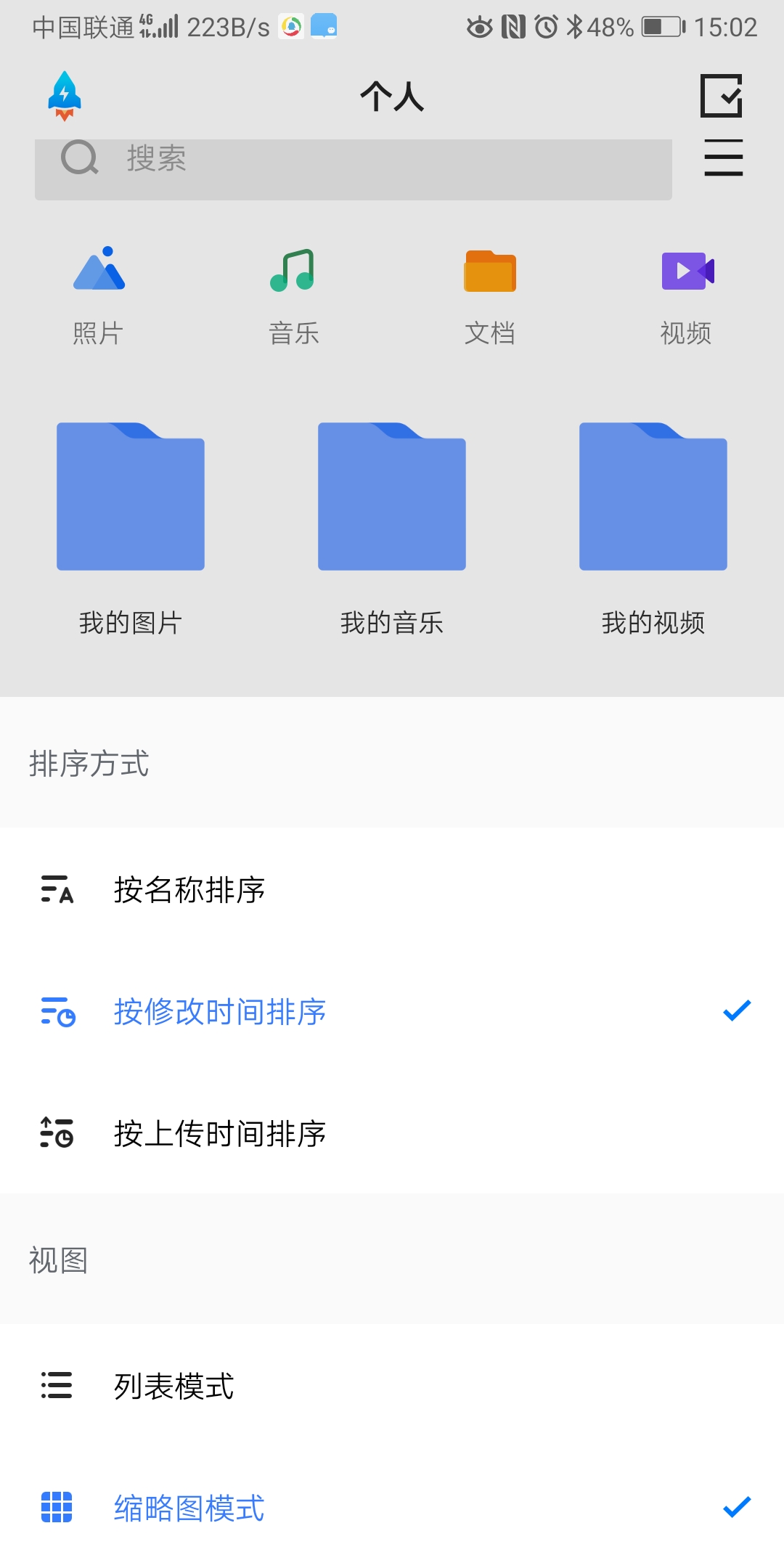
Task: Tap the 个人 title tab
Action: tap(392, 97)
